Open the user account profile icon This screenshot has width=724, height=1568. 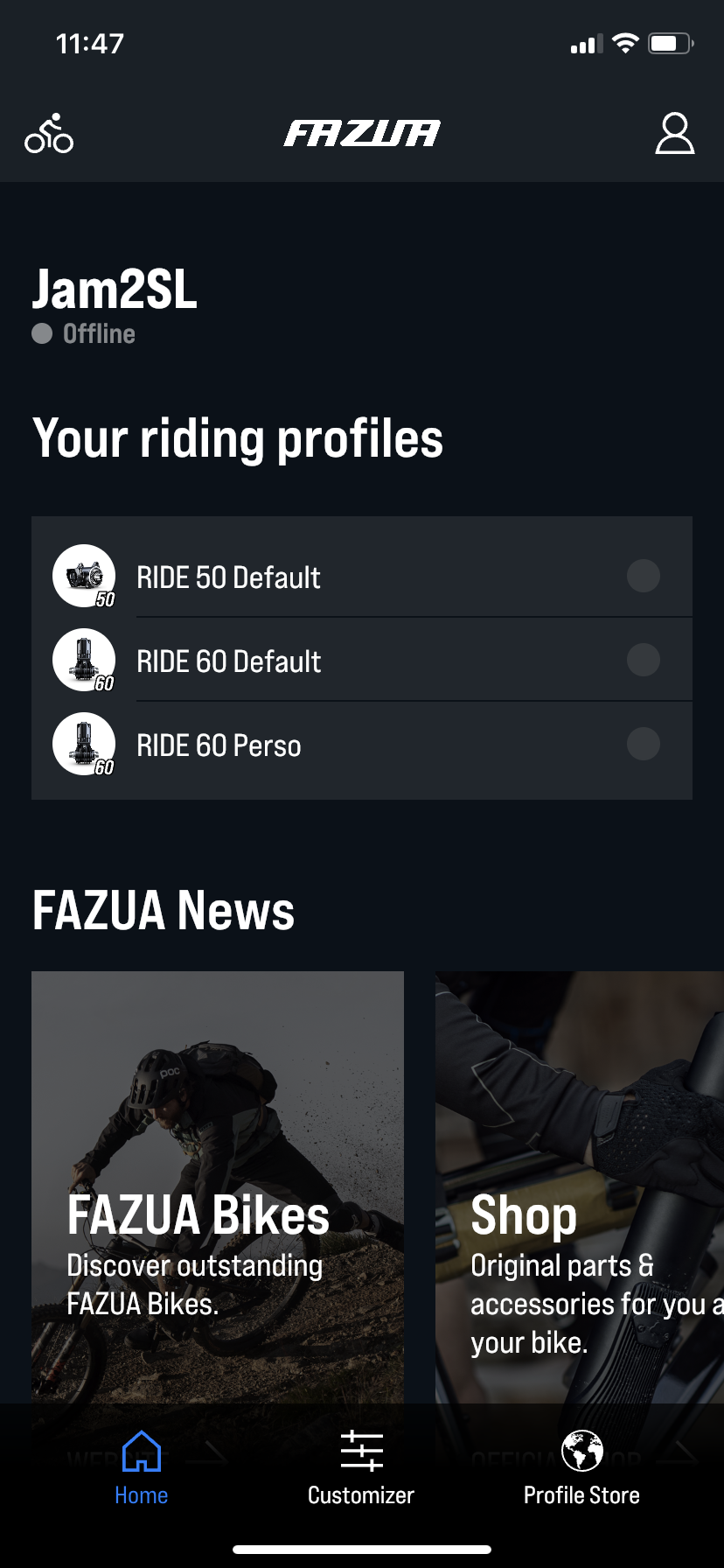pyautogui.click(x=674, y=134)
